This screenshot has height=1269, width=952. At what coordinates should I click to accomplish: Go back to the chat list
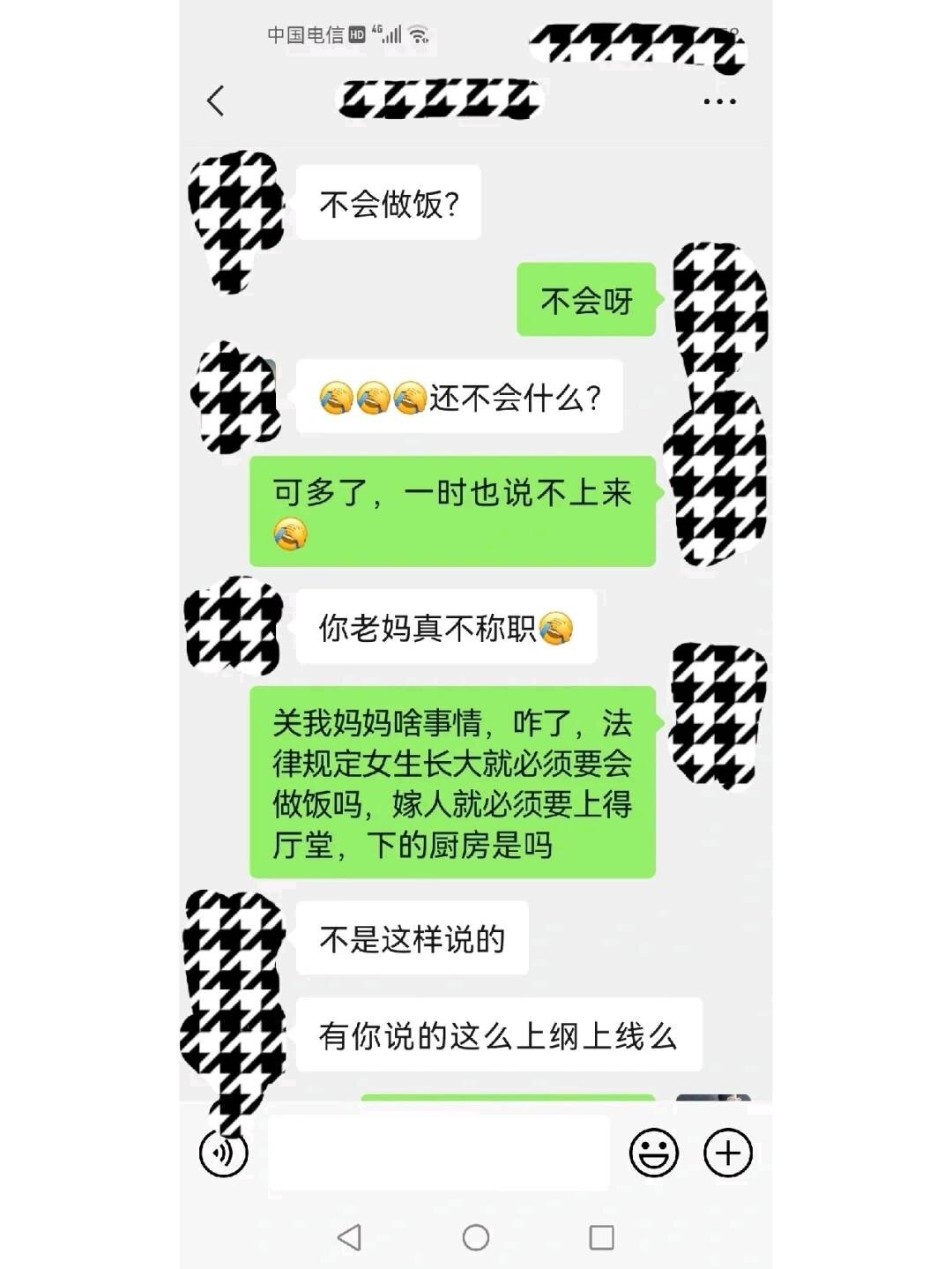(216, 101)
